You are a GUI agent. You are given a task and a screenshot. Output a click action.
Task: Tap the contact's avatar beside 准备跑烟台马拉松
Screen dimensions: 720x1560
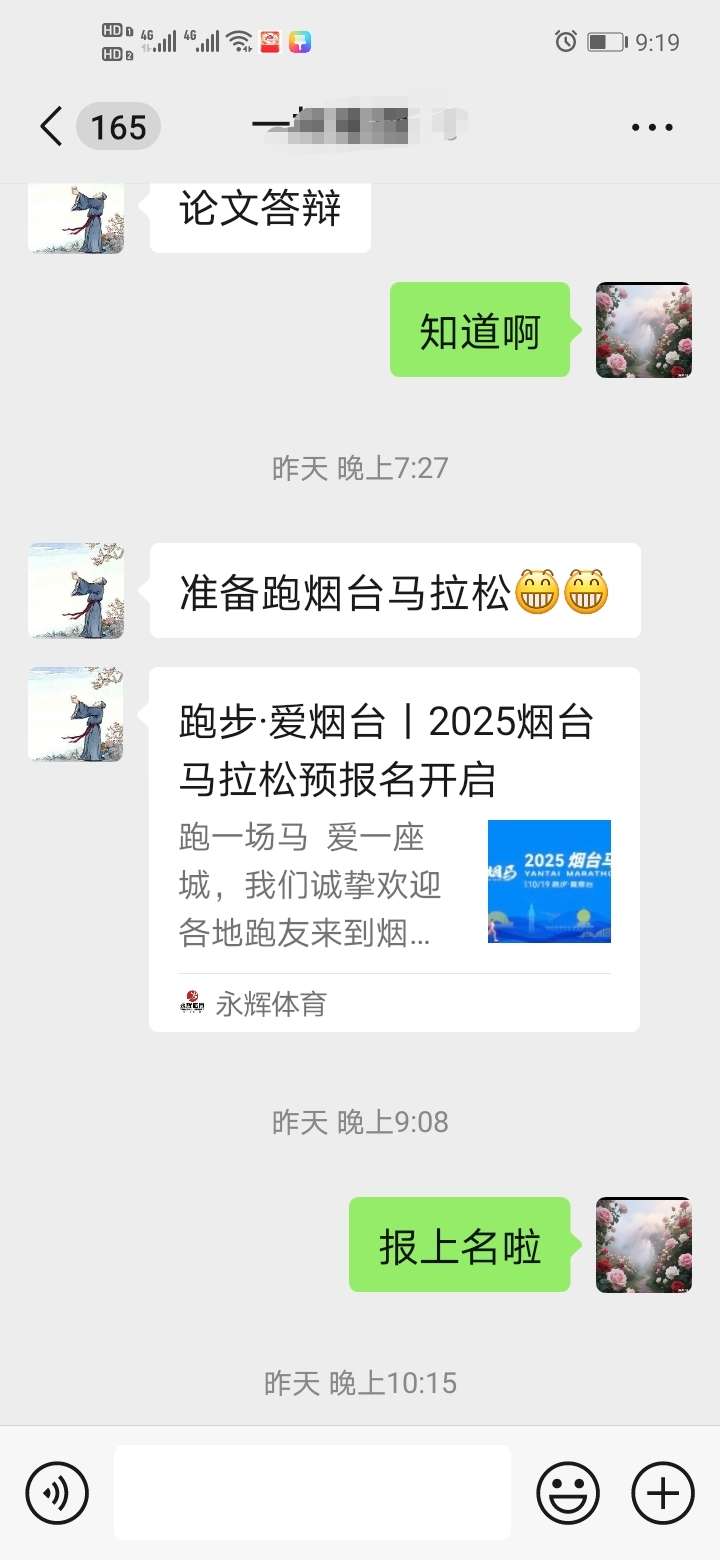coord(76,591)
